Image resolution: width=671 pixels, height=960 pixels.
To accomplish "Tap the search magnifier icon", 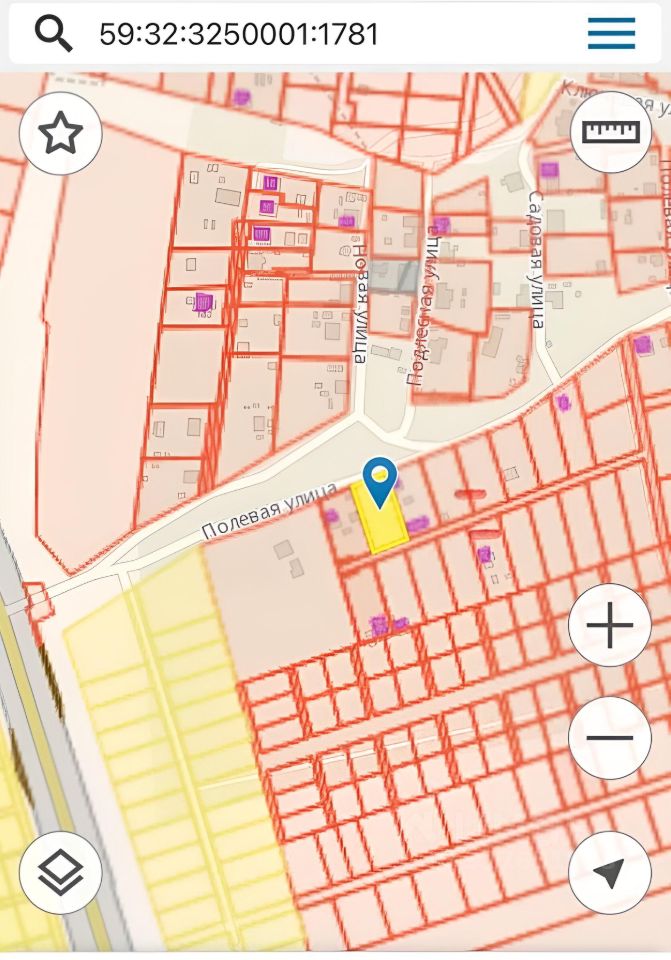I will (54, 34).
